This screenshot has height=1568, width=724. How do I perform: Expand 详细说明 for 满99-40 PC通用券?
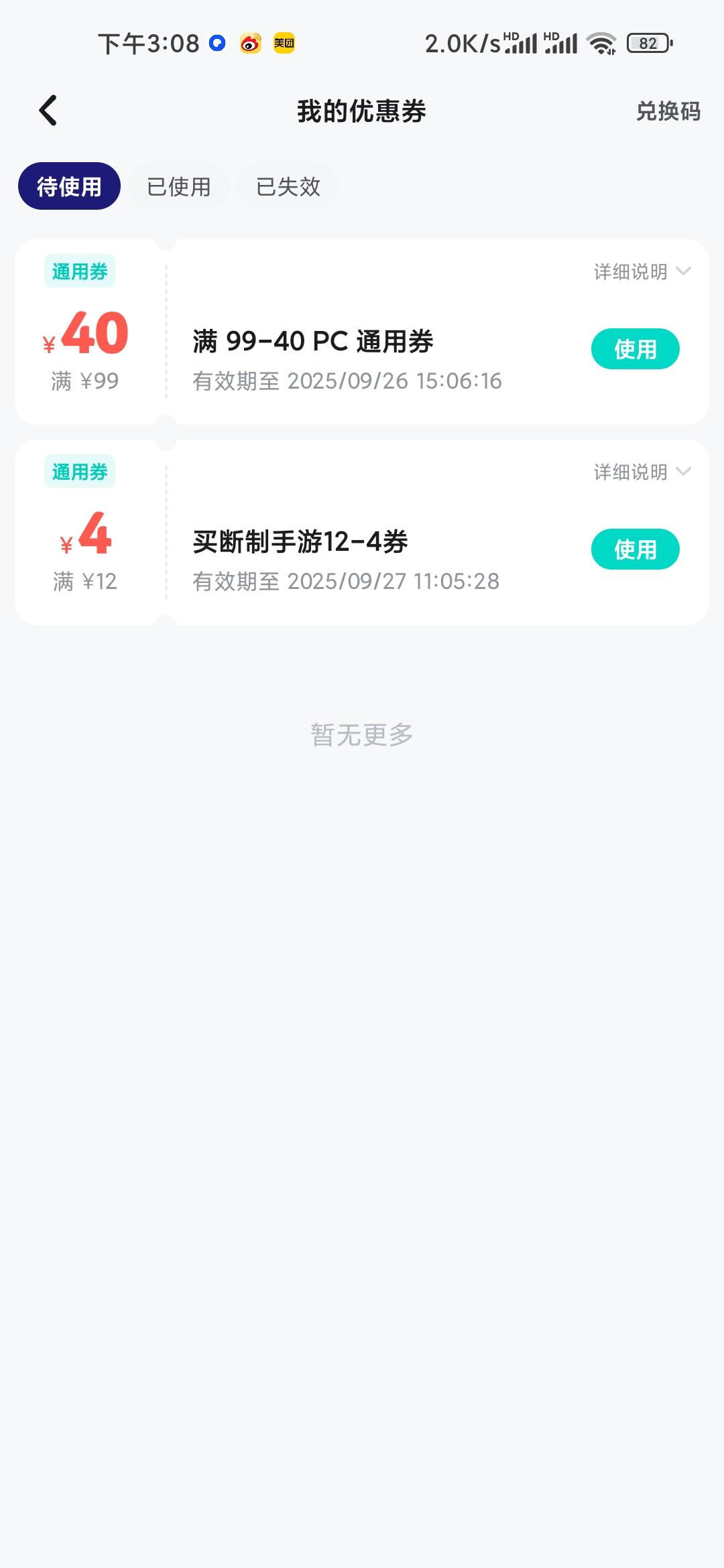[642, 271]
